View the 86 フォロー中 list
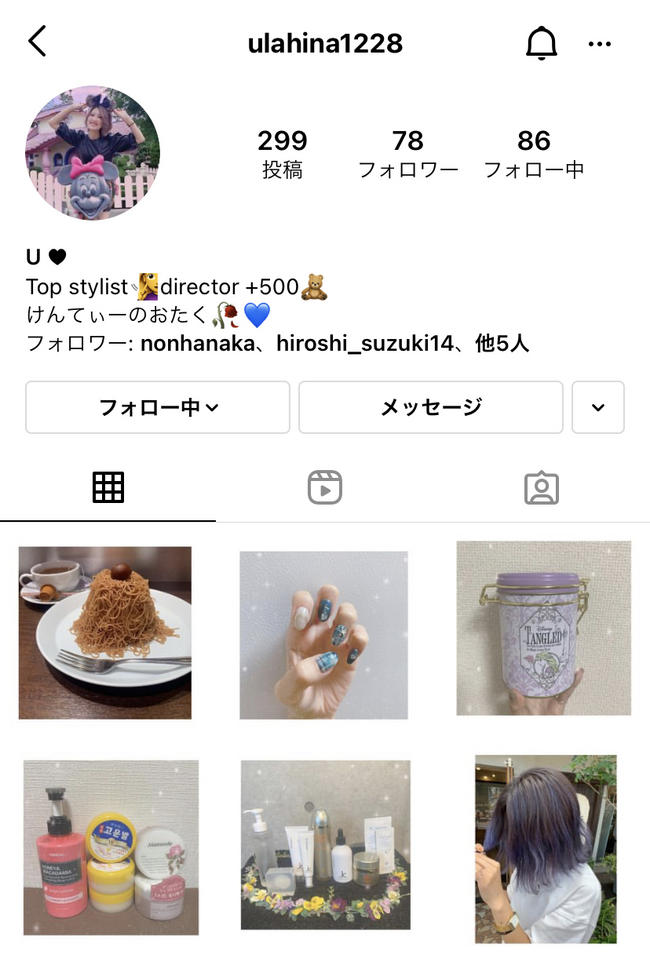This screenshot has width=650, height=955. (x=534, y=153)
